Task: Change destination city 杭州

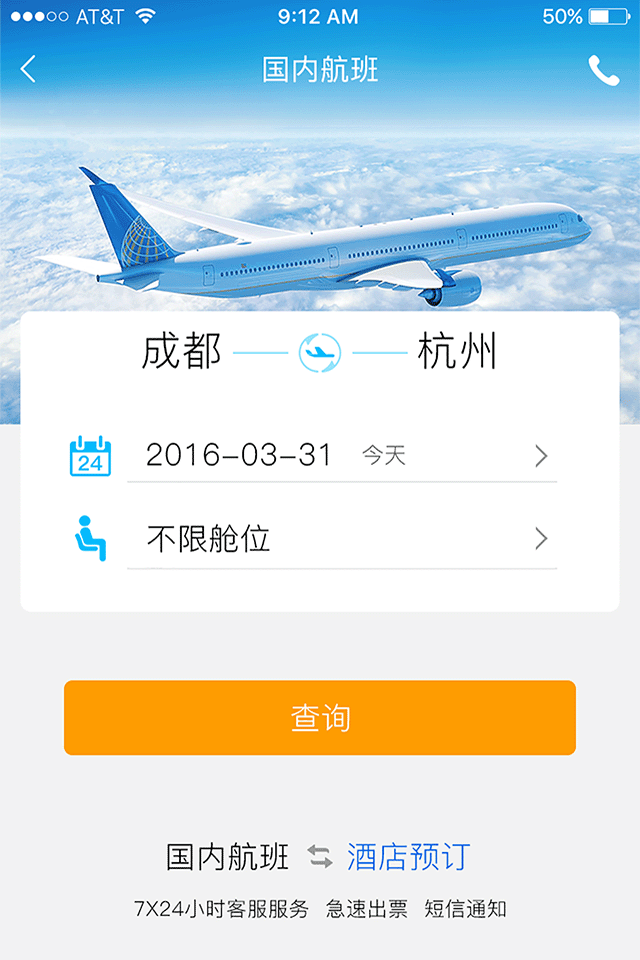Action: 457,353
